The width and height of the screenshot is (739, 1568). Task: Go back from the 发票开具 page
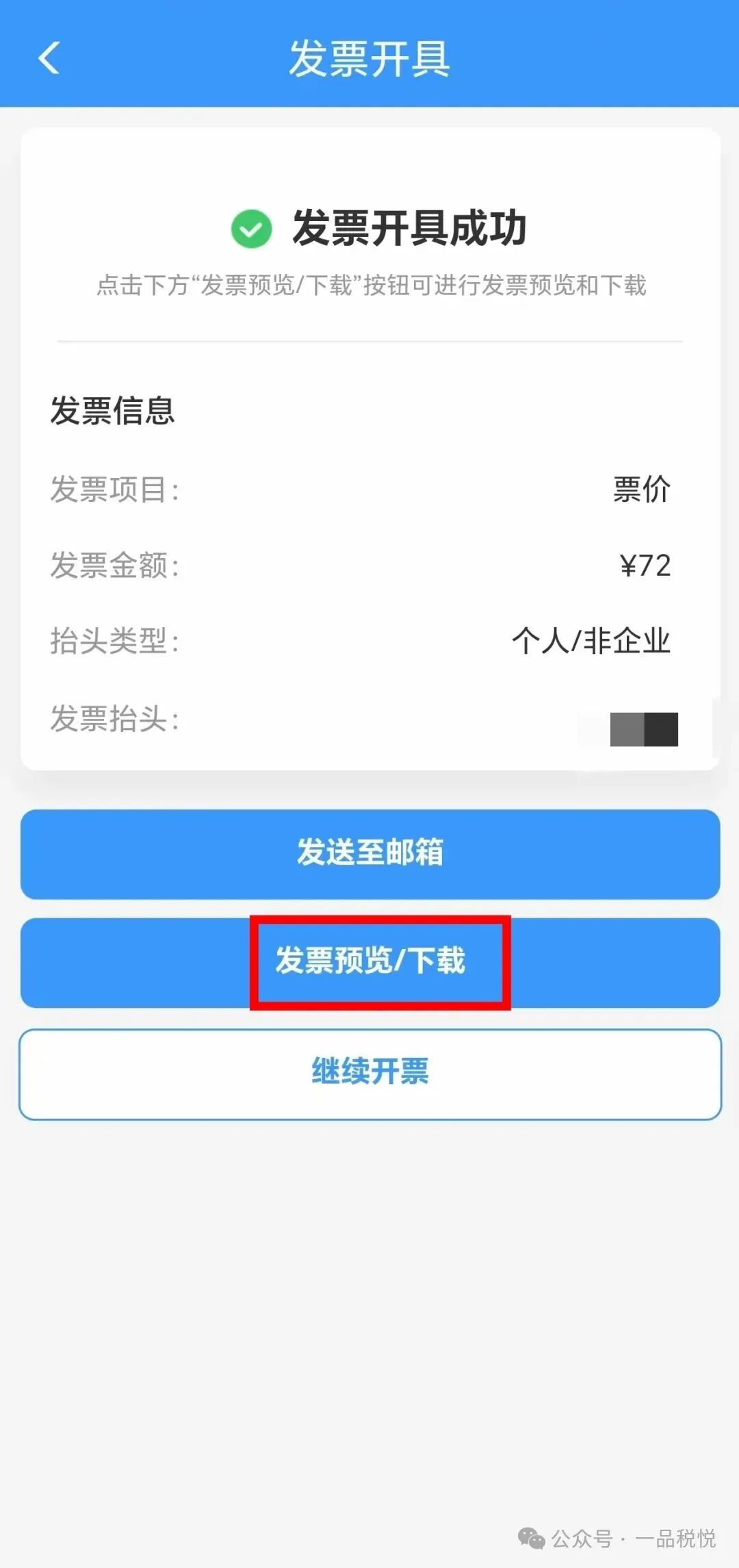(49, 58)
